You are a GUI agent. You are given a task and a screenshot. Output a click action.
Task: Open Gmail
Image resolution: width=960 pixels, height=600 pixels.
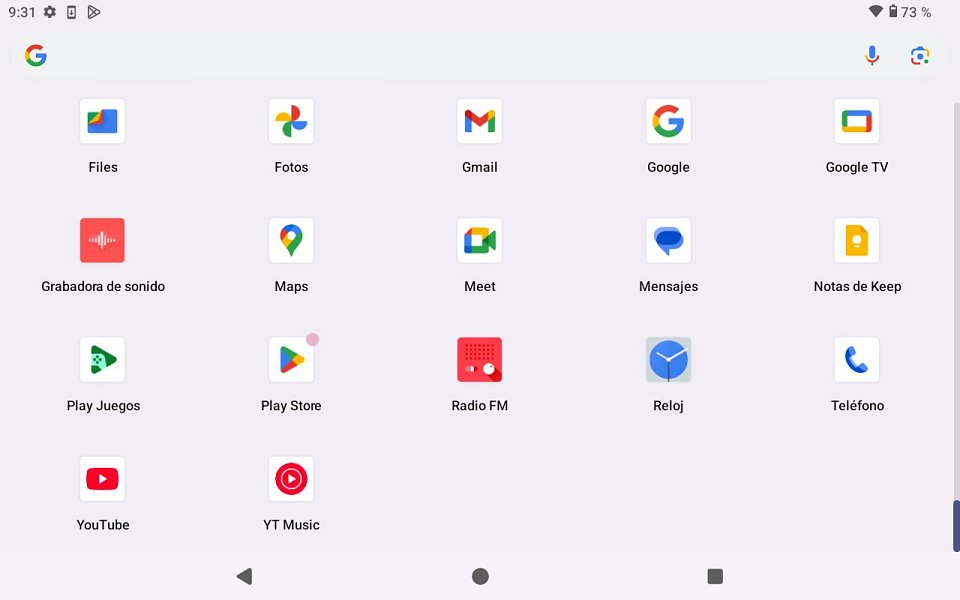(480, 122)
